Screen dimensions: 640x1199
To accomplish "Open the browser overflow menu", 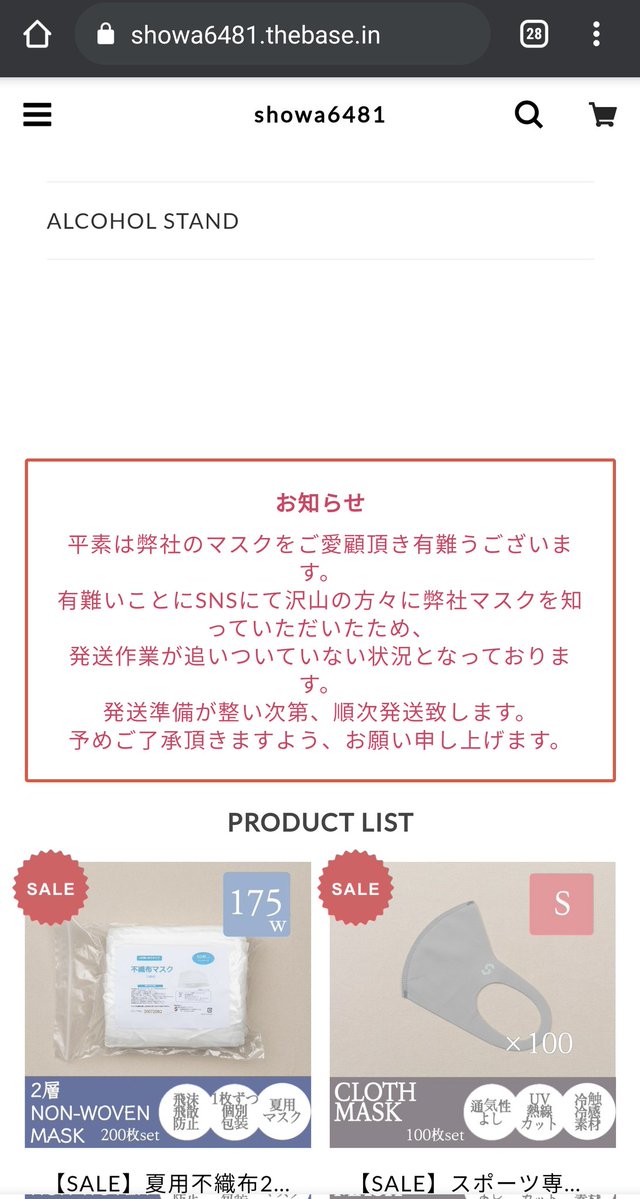I will click(x=596, y=35).
